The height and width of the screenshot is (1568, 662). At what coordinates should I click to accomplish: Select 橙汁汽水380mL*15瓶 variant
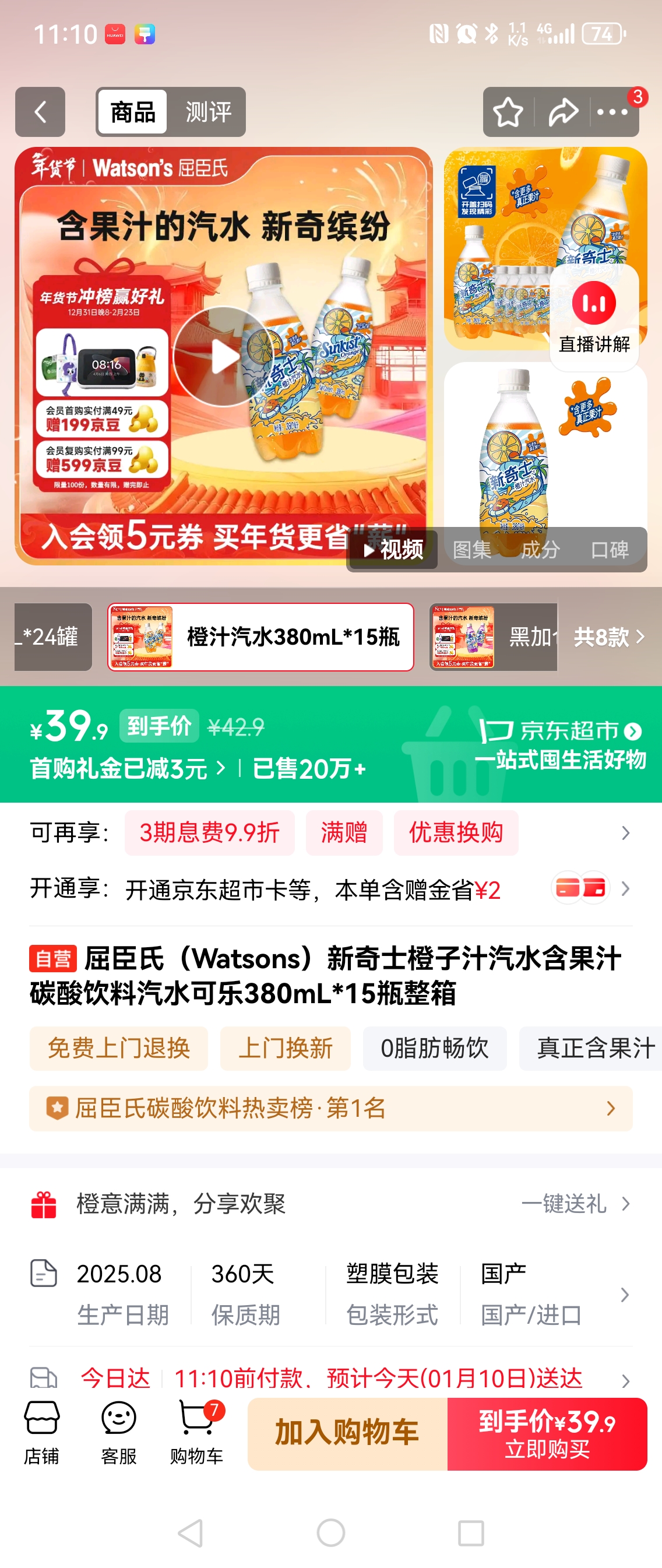coord(261,637)
